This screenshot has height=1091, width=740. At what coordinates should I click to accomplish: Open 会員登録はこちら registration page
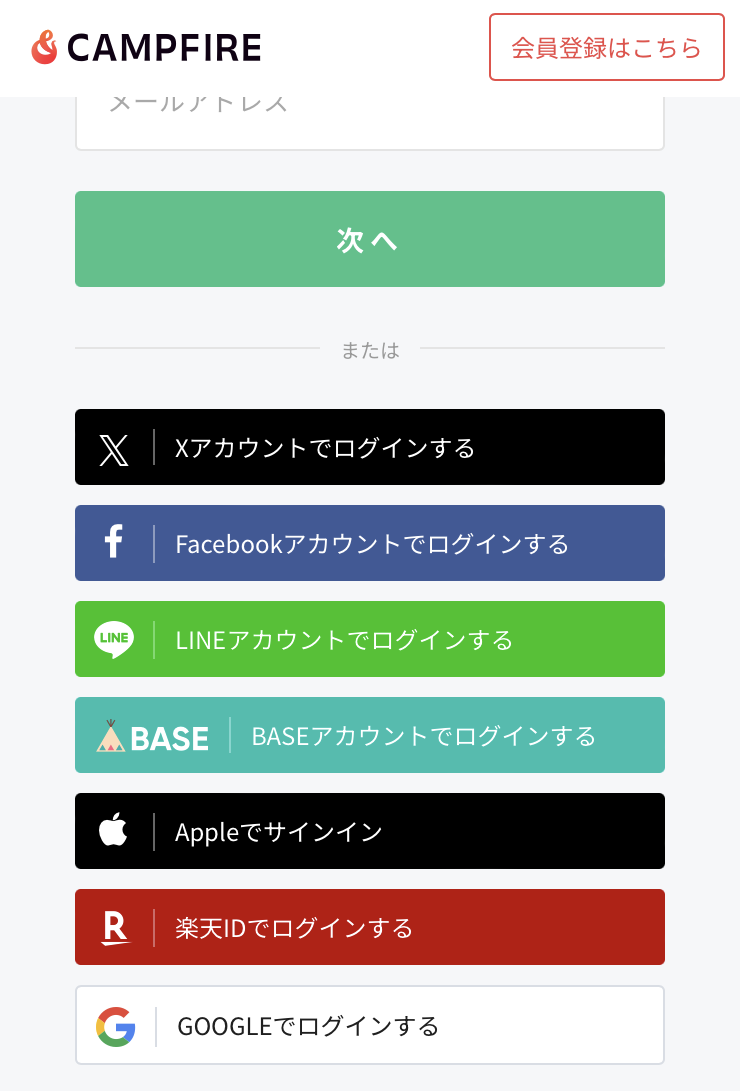tap(606, 46)
